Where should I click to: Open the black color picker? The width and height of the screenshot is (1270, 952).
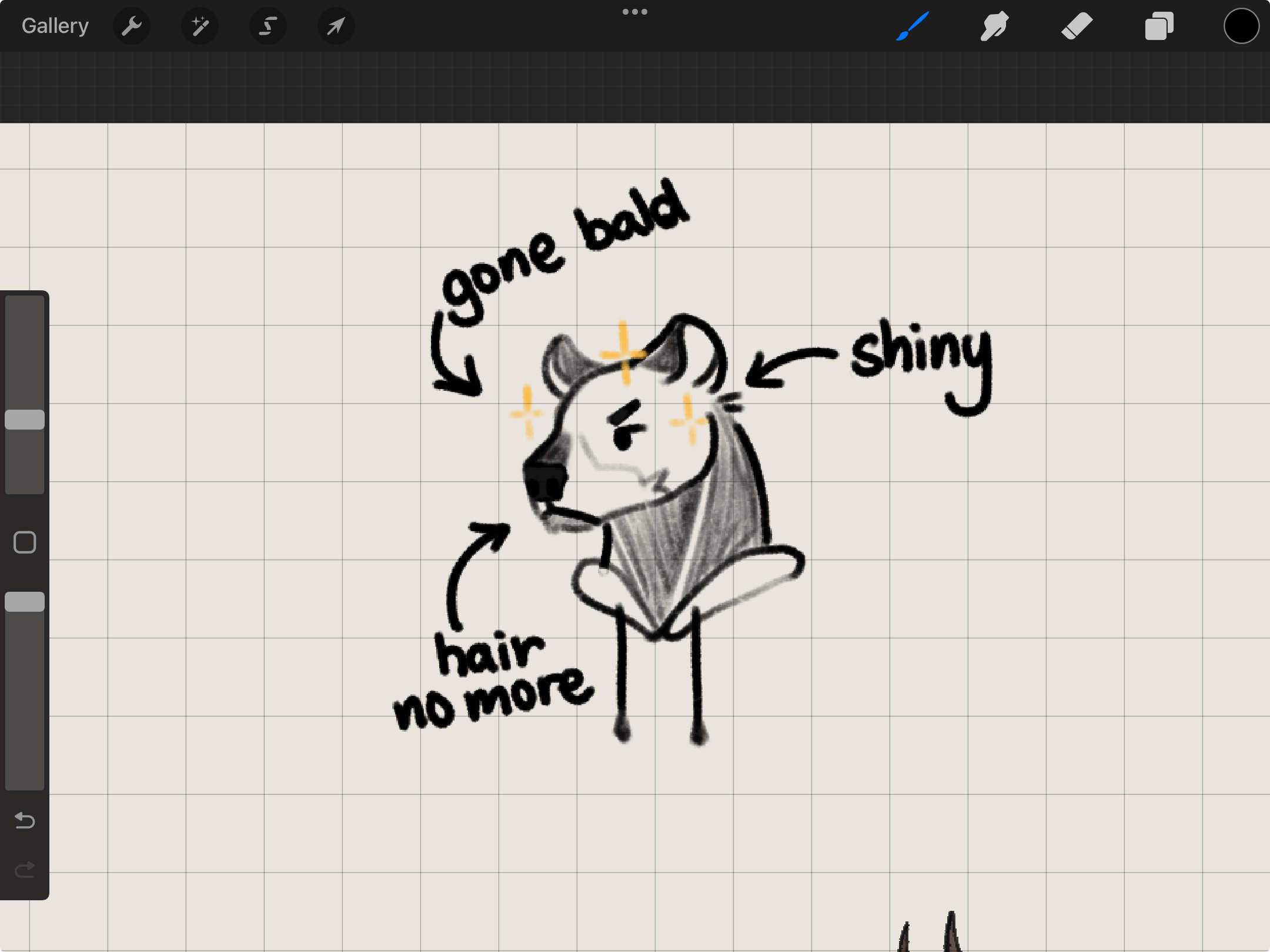click(1241, 26)
